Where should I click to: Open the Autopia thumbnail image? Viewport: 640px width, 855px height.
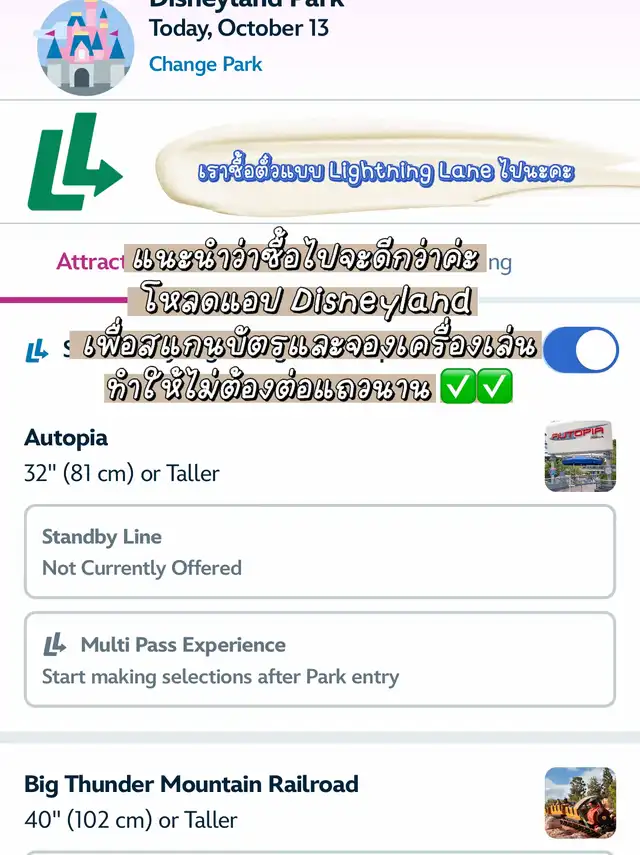pyautogui.click(x=580, y=456)
